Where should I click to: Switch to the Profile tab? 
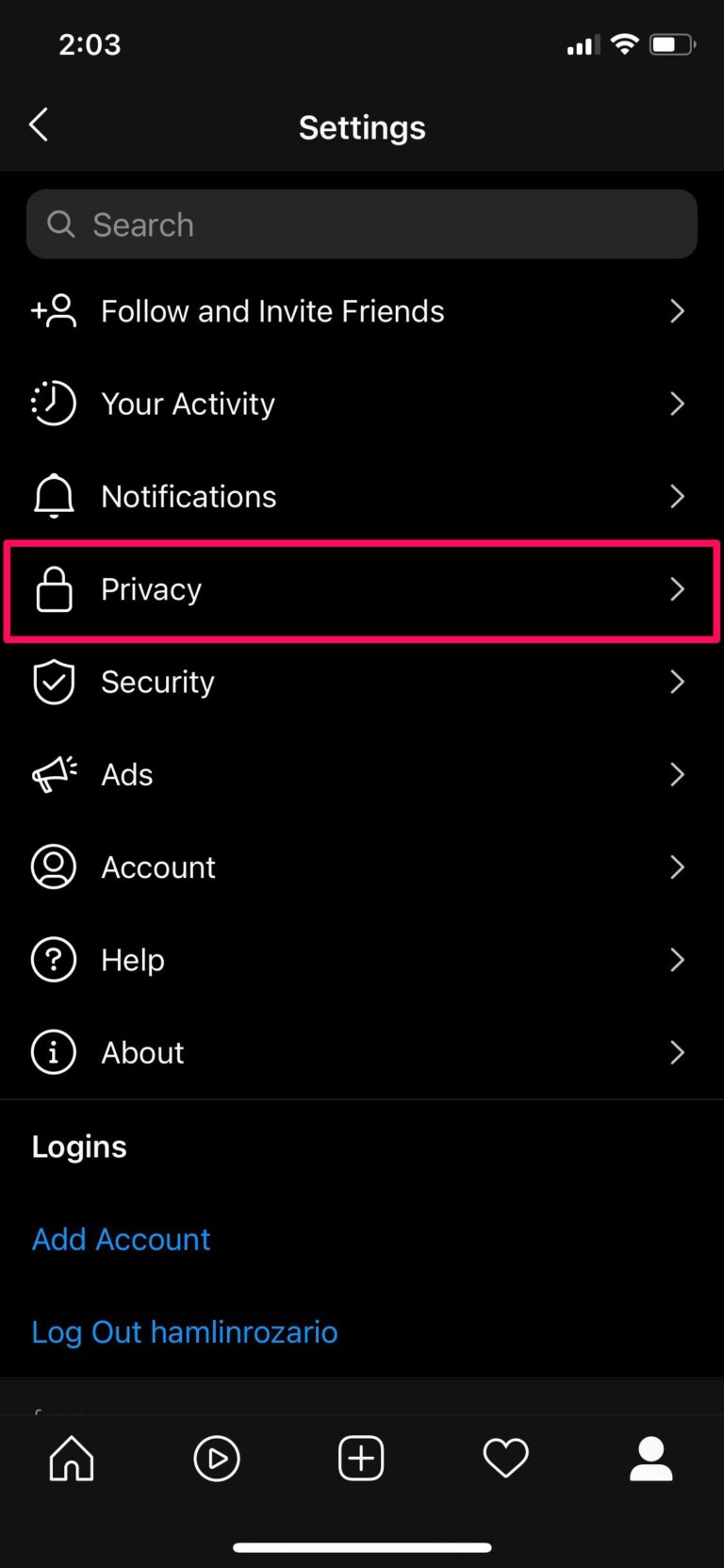(x=651, y=1459)
